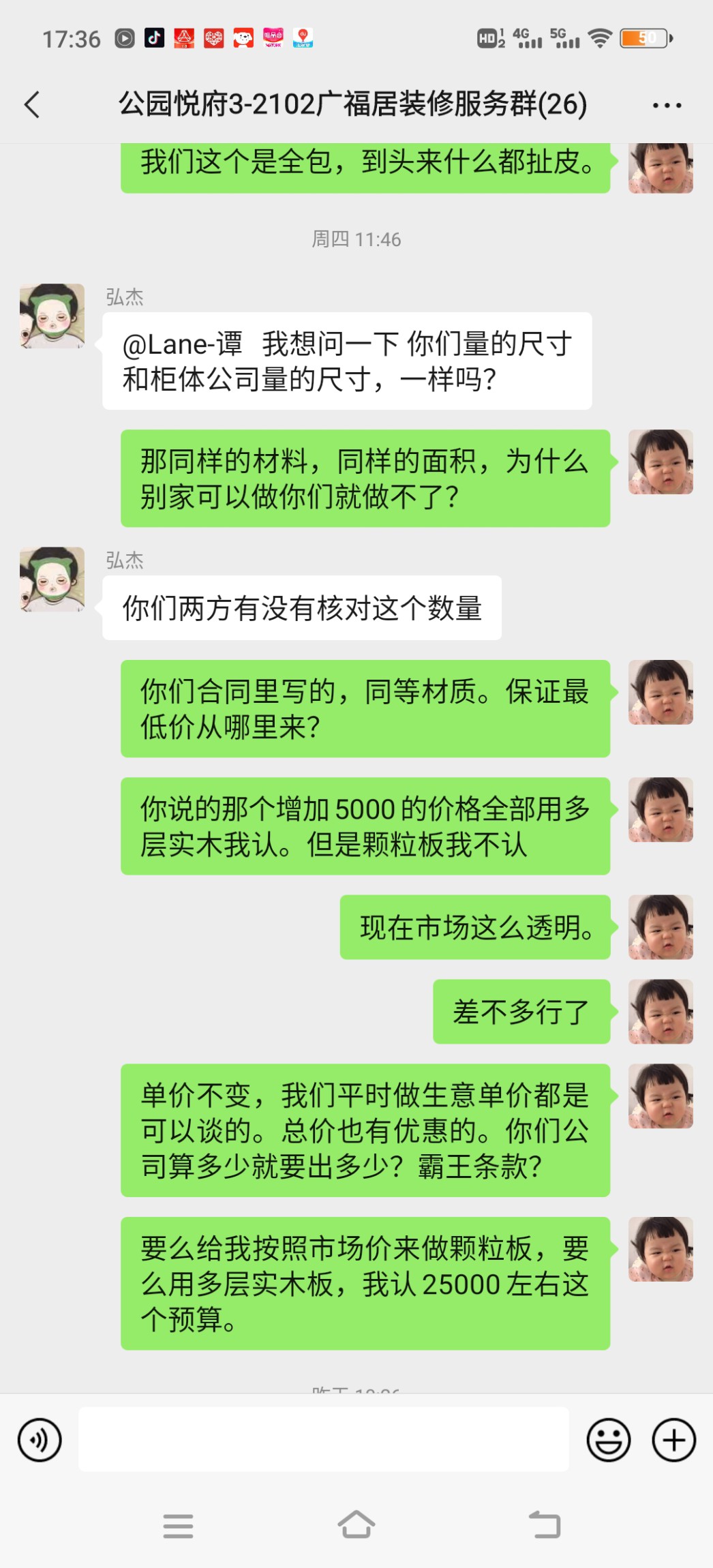Open the emoji sticker panel

(608, 1440)
